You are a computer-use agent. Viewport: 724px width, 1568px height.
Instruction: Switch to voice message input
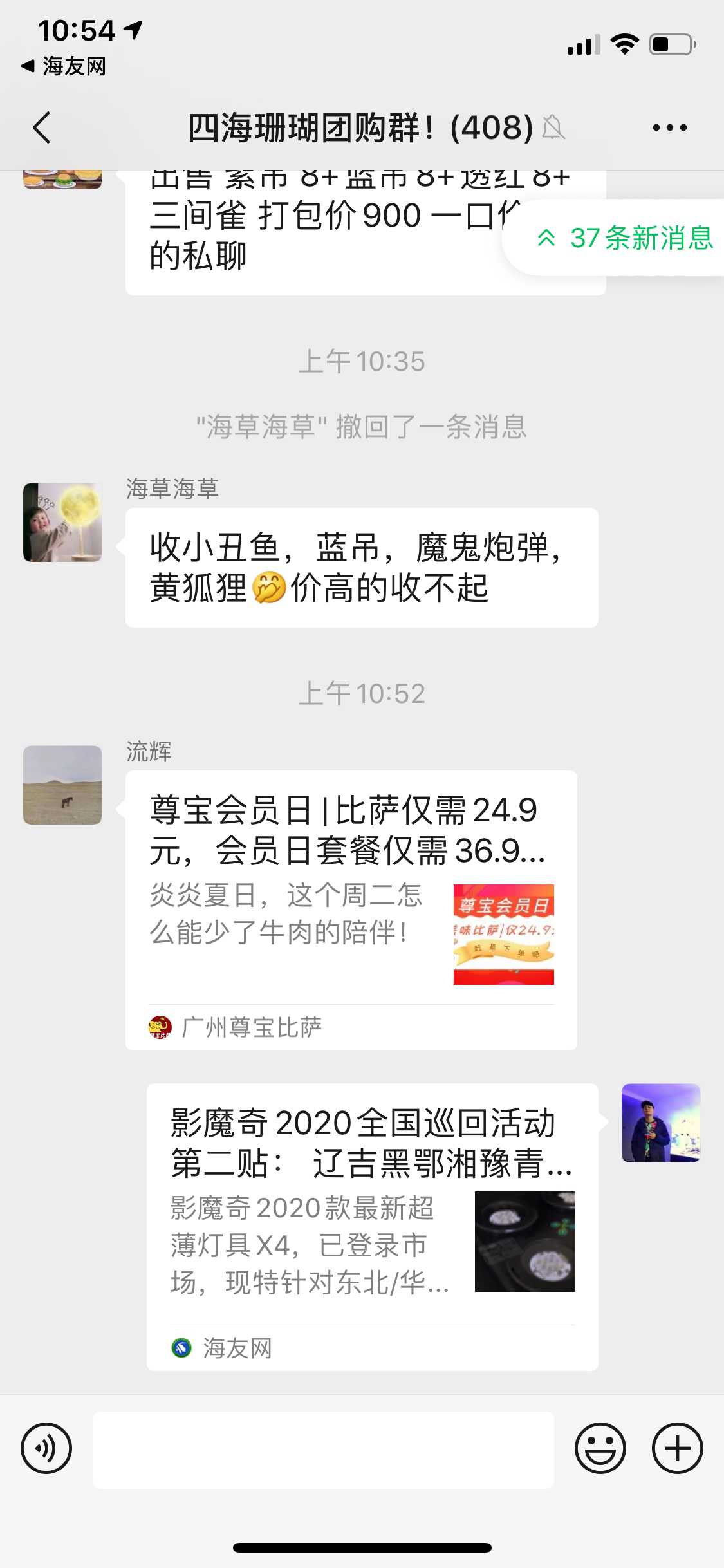click(46, 1448)
